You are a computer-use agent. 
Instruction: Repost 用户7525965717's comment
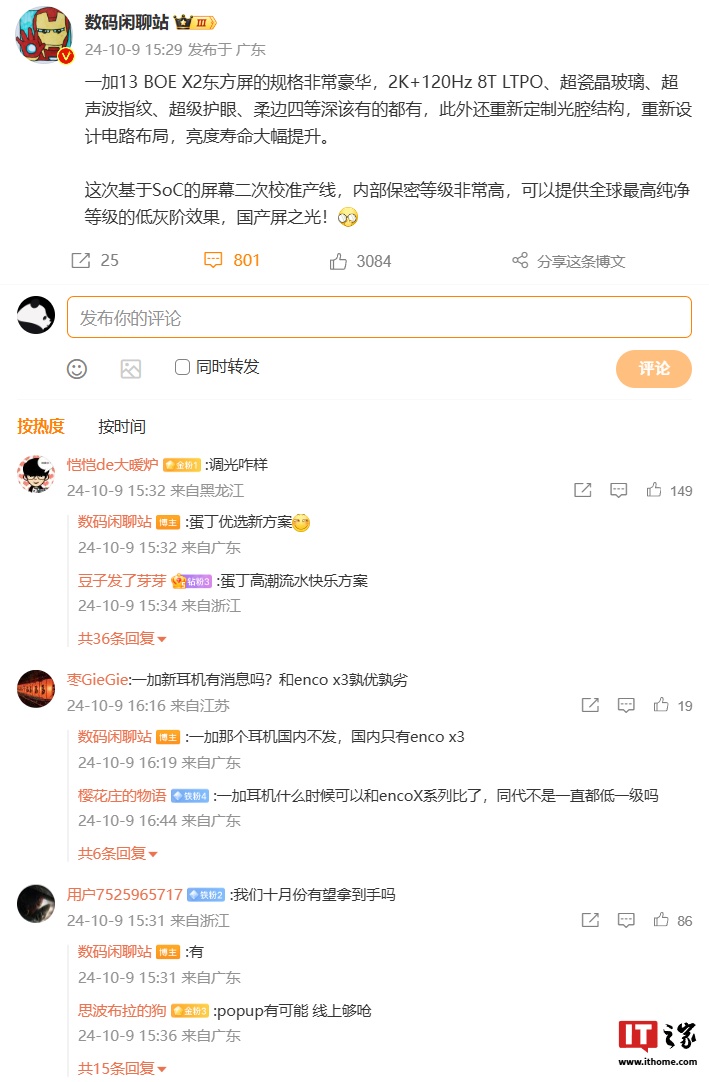(x=589, y=920)
